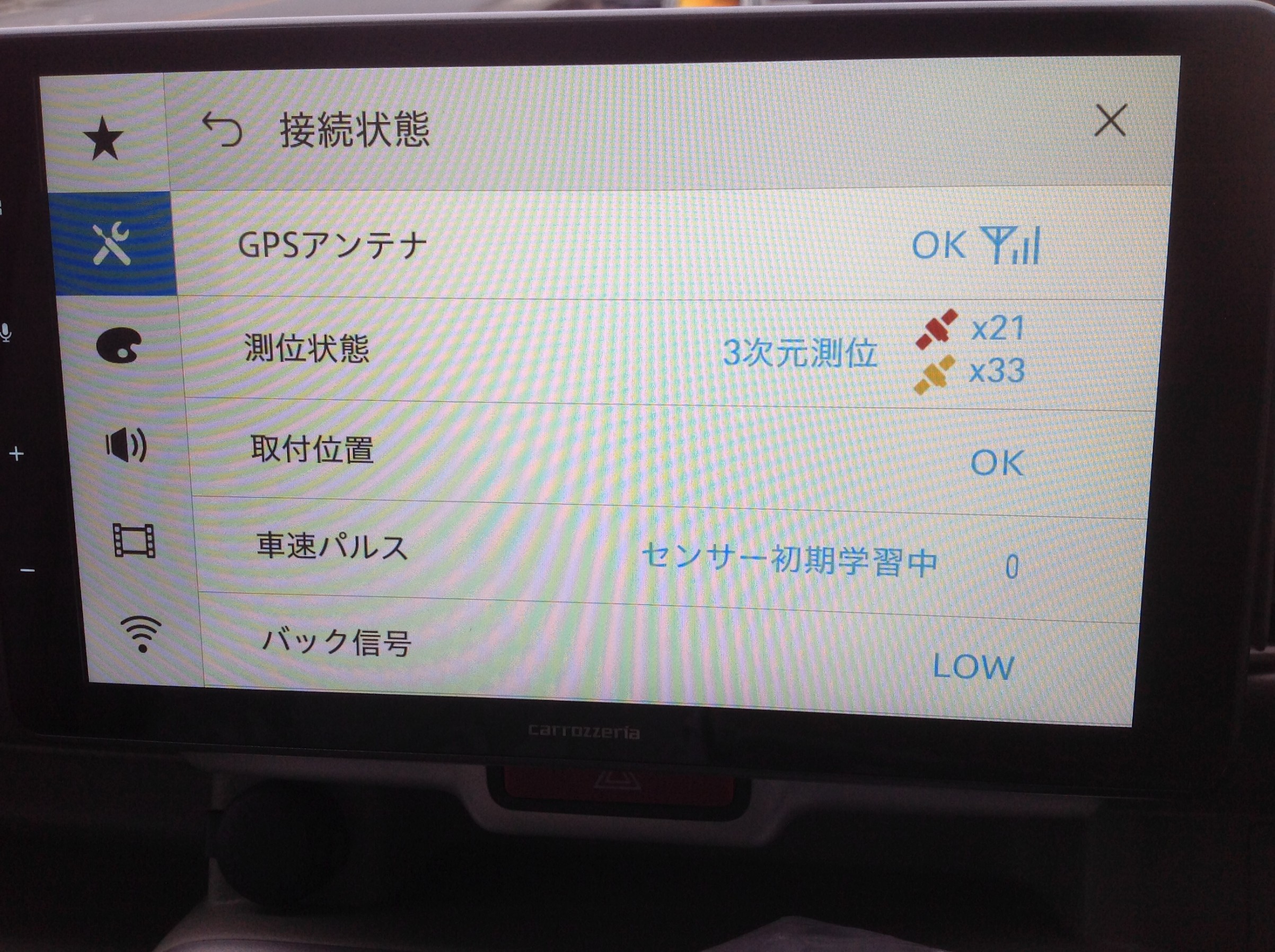Image resolution: width=1275 pixels, height=952 pixels.
Task: Switch to the film video settings tab
Action: click(x=134, y=541)
